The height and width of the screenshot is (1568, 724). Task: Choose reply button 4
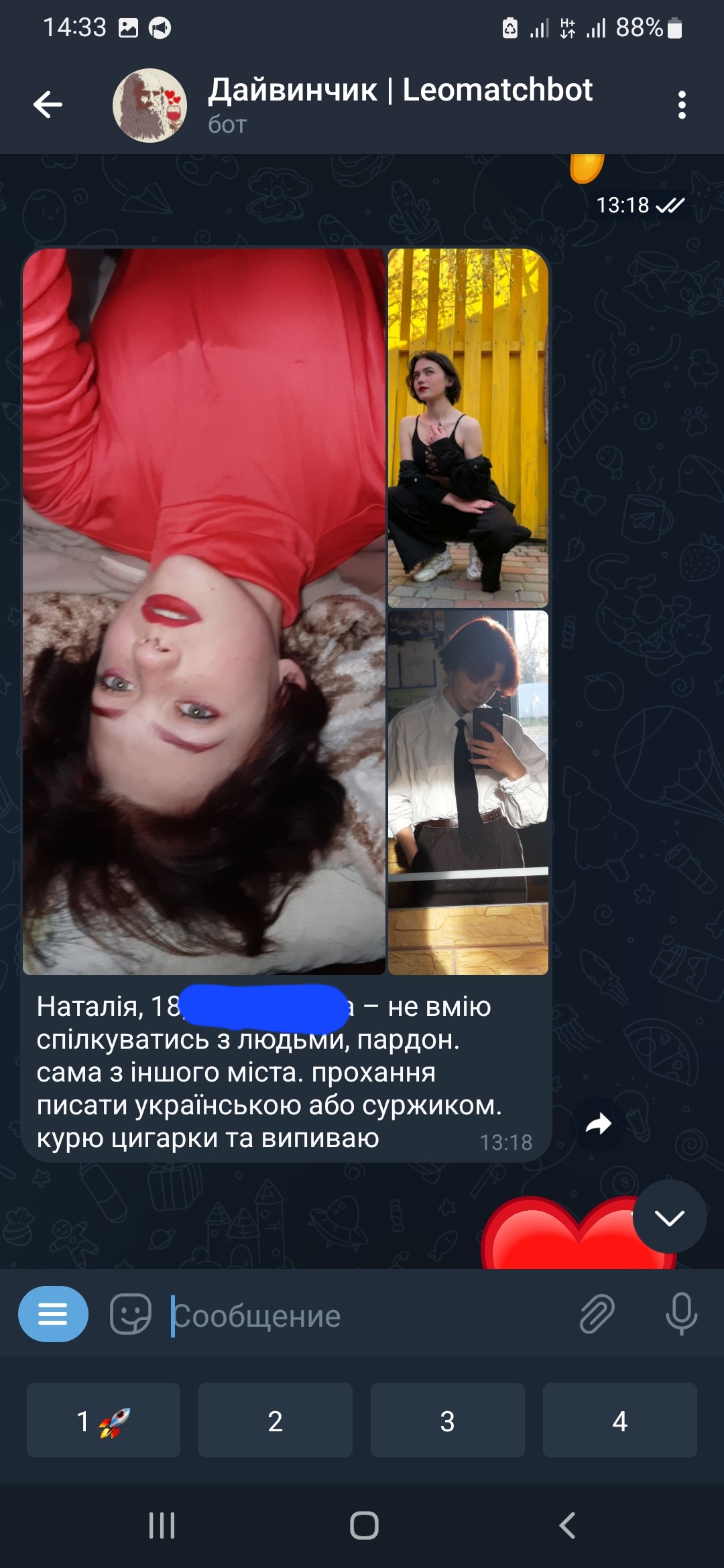click(x=619, y=1421)
